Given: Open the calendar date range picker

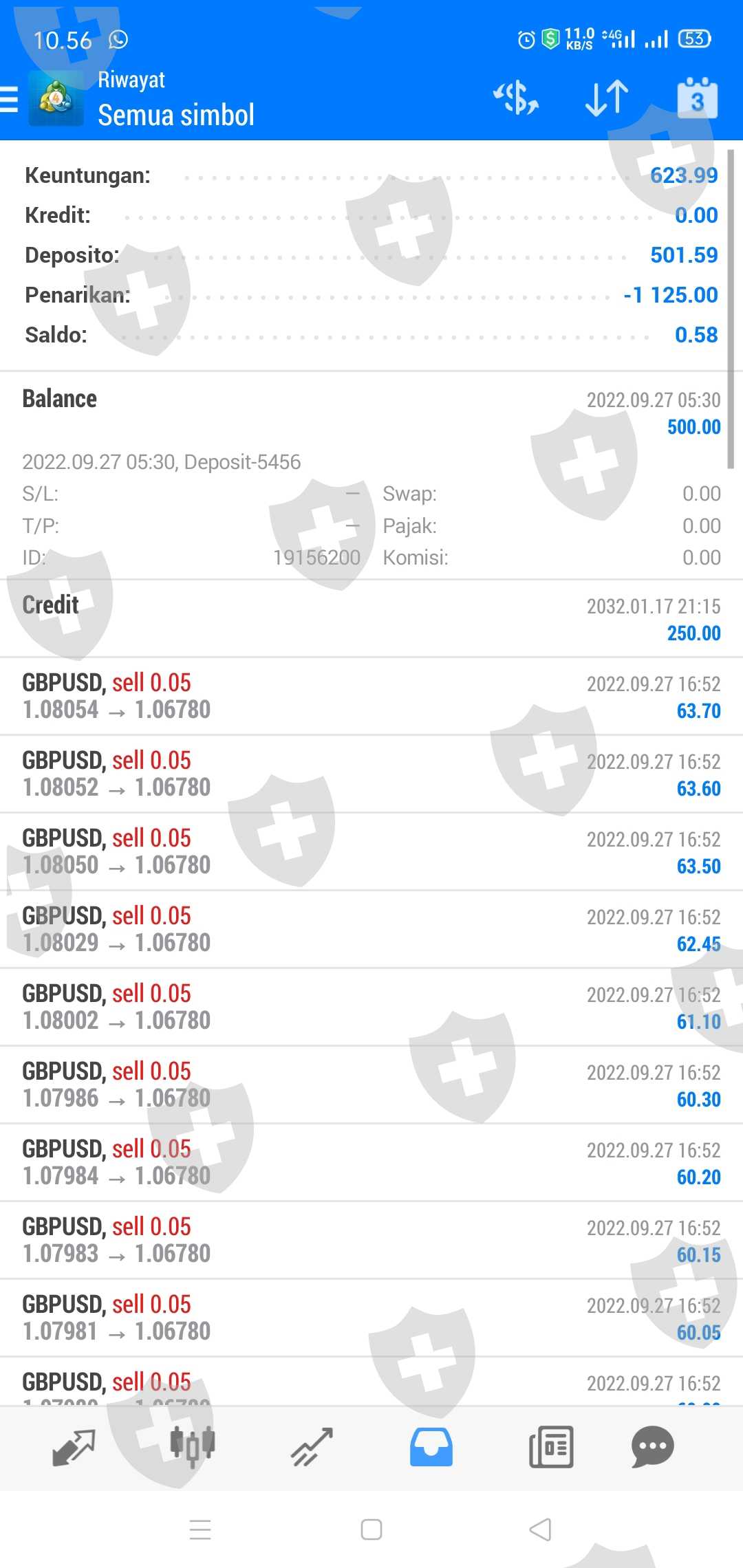Looking at the screenshot, I should tap(697, 99).
